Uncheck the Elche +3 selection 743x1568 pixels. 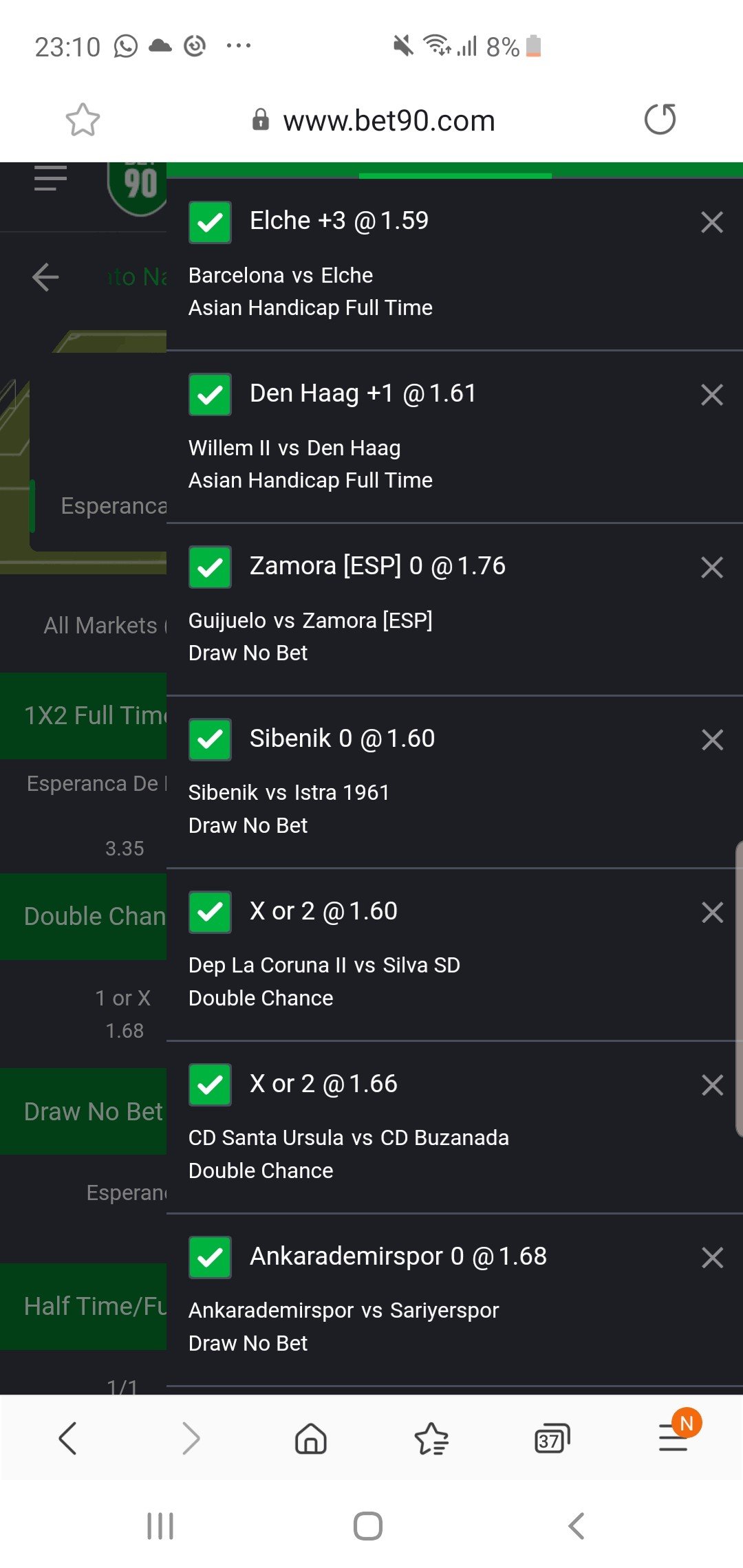pyautogui.click(x=210, y=222)
